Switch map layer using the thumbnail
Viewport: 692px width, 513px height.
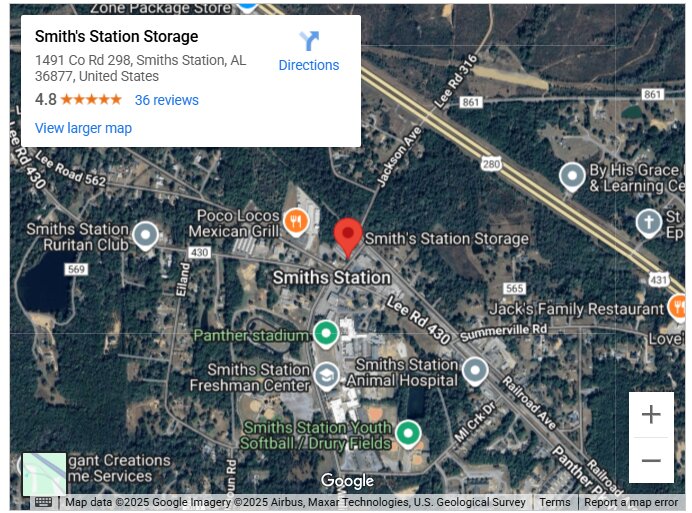click(x=44, y=474)
